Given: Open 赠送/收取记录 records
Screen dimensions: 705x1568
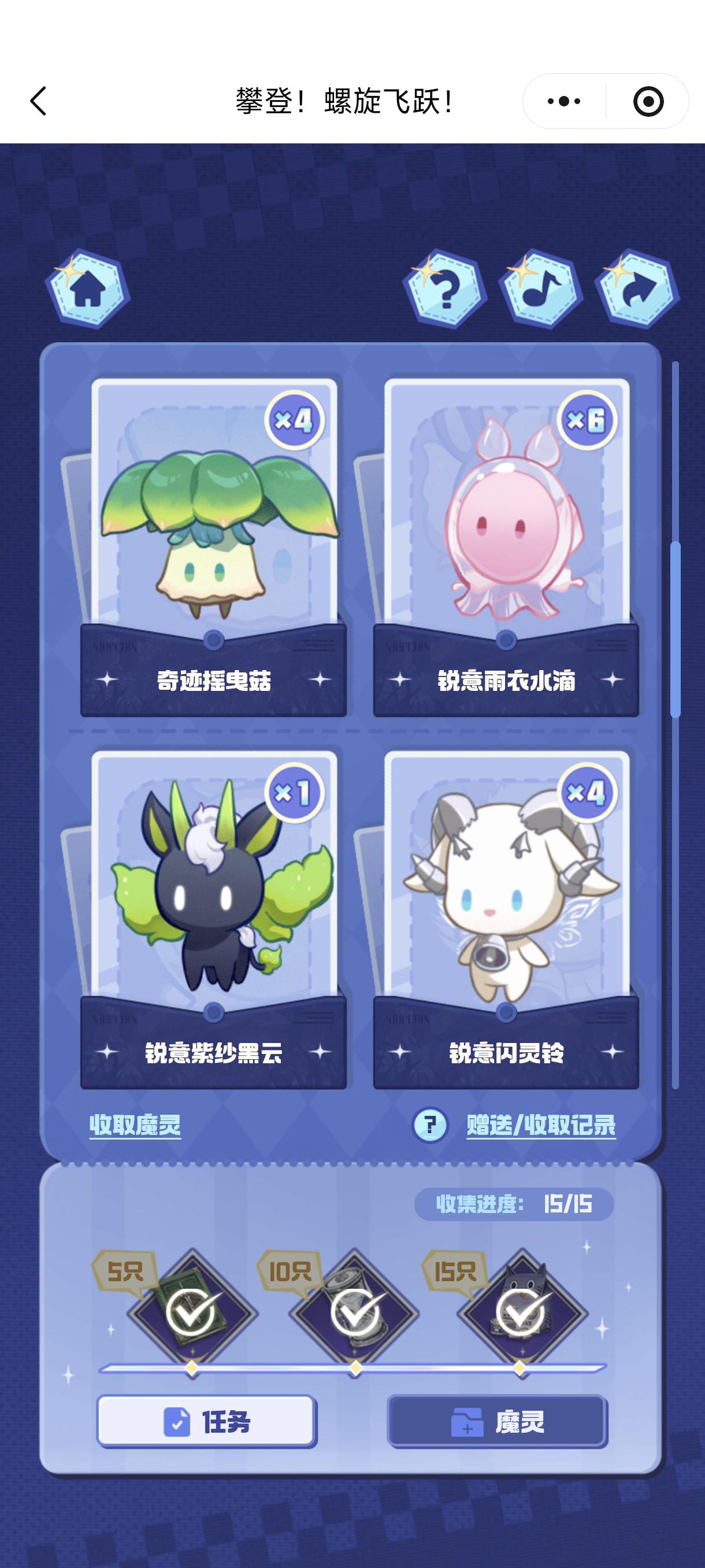Looking at the screenshot, I should tap(541, 1125).
